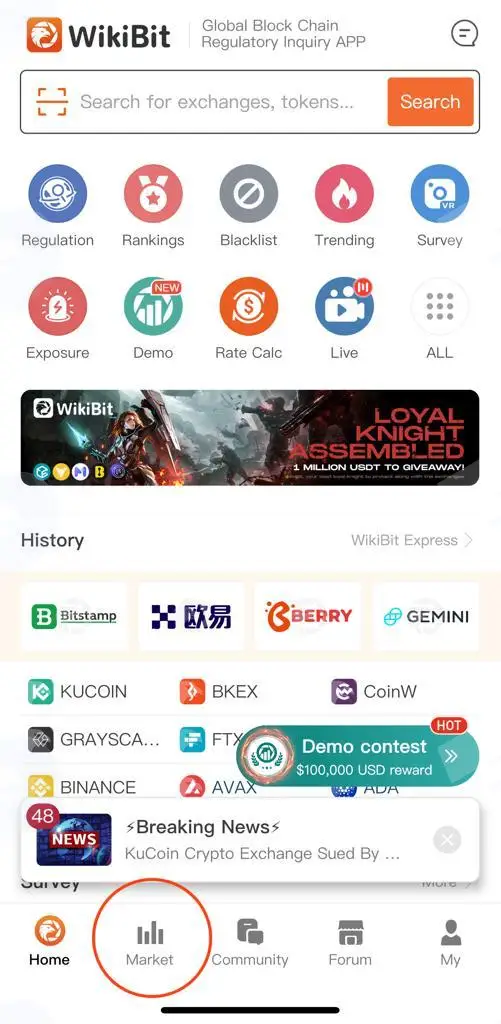Select KUCOIN from the exchange list
The image size is (501, 1024).
pos(78,692)
